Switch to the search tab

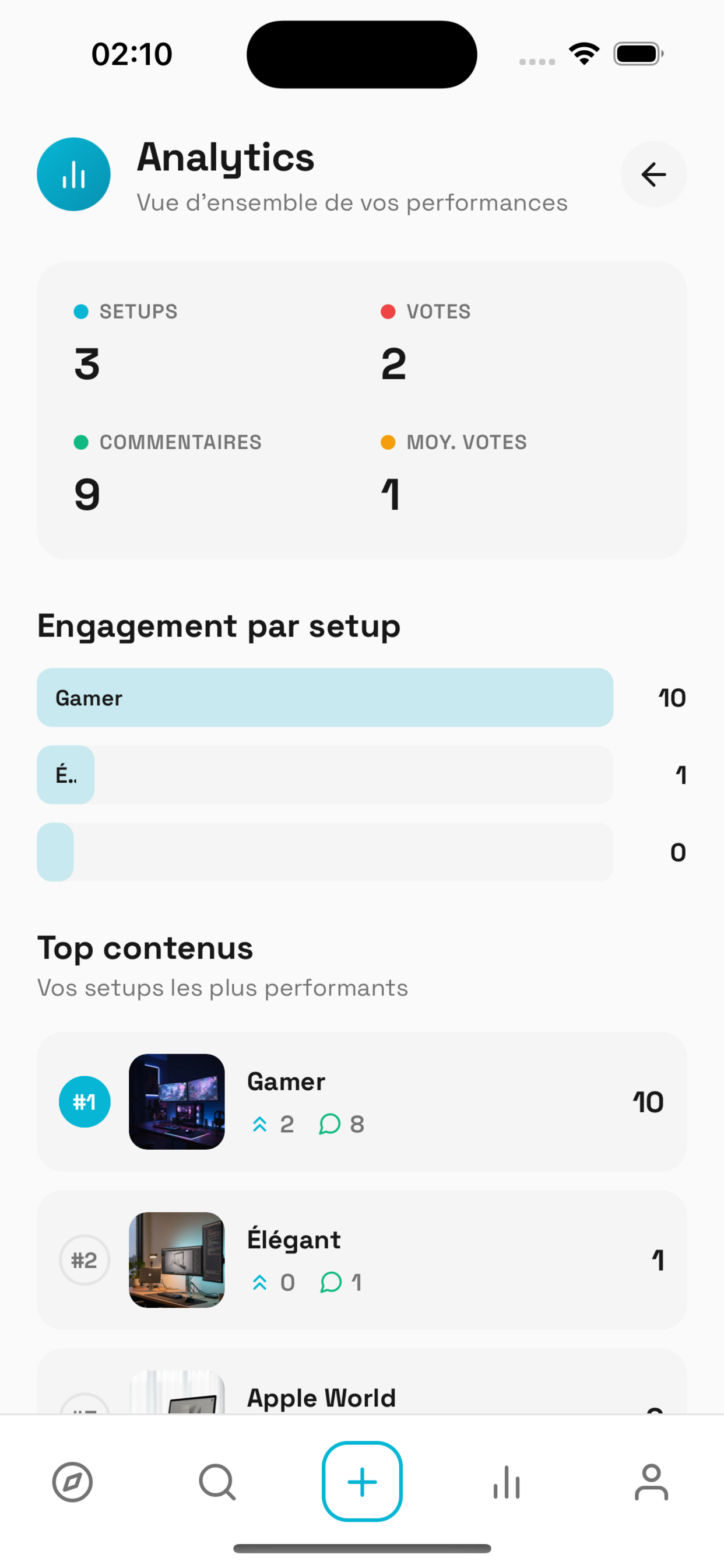[x=217, y=1482]
